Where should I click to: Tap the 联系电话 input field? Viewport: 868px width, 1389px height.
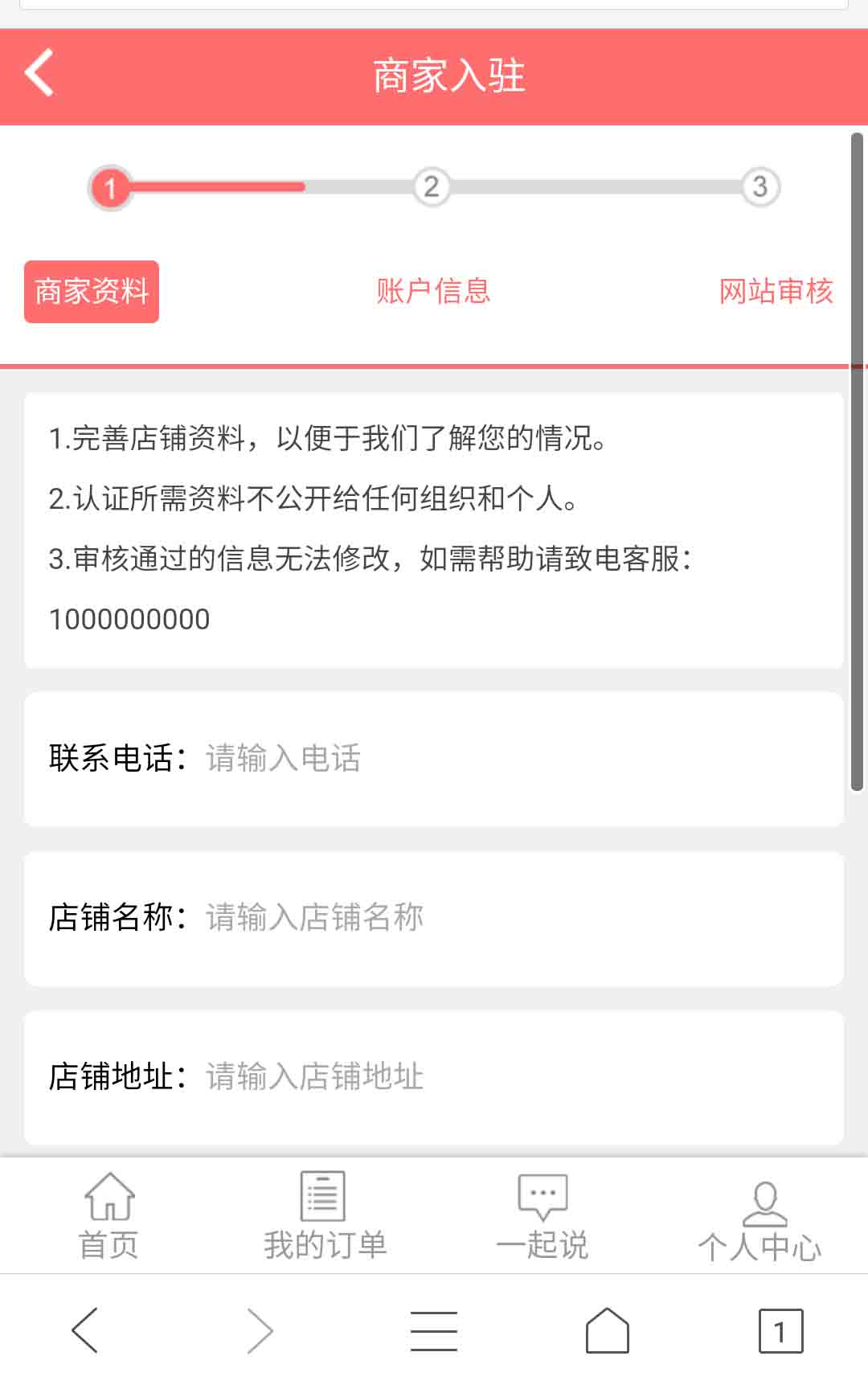coord(514,759)
